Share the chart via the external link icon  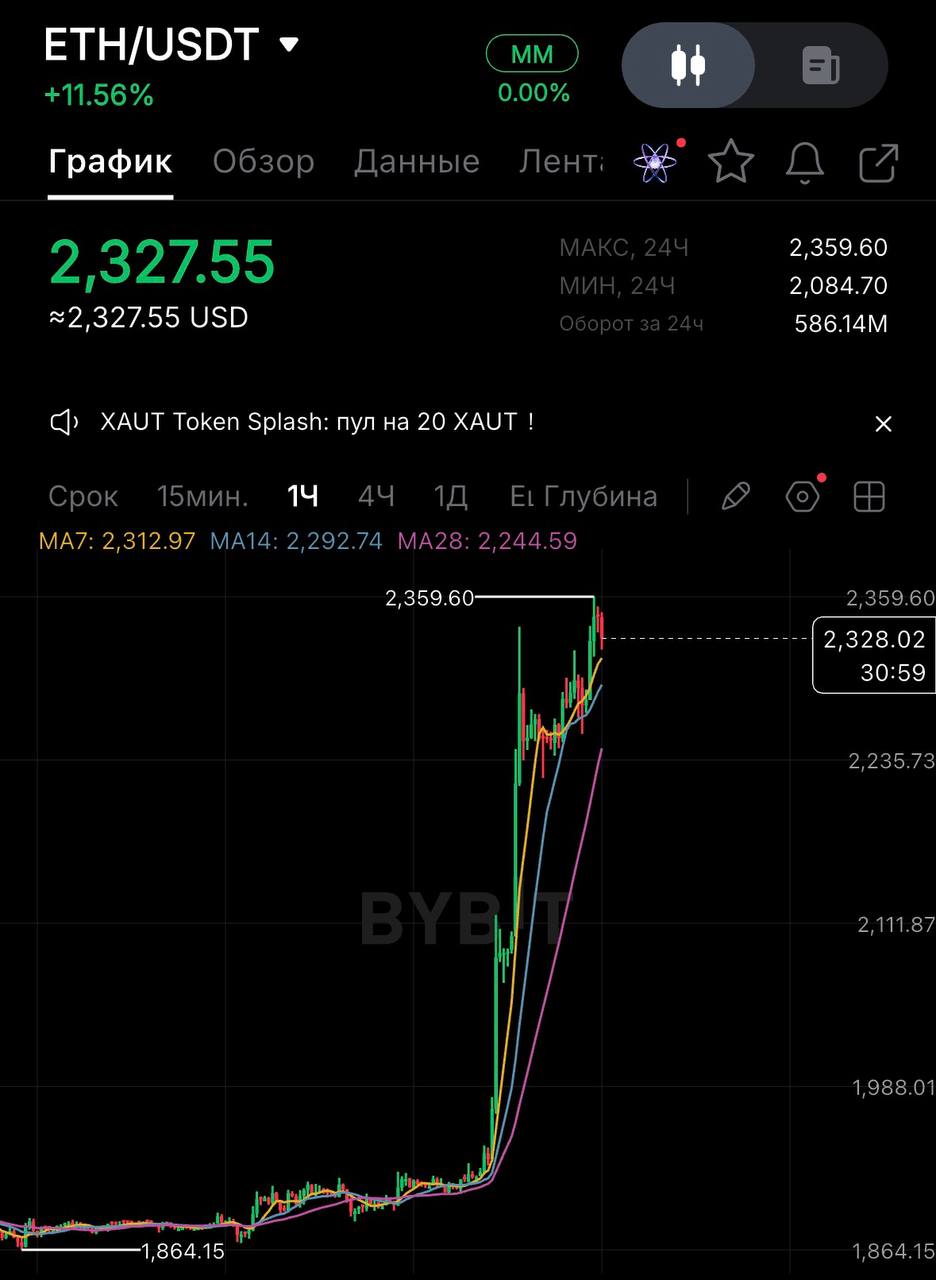click(x=879, y=163)
